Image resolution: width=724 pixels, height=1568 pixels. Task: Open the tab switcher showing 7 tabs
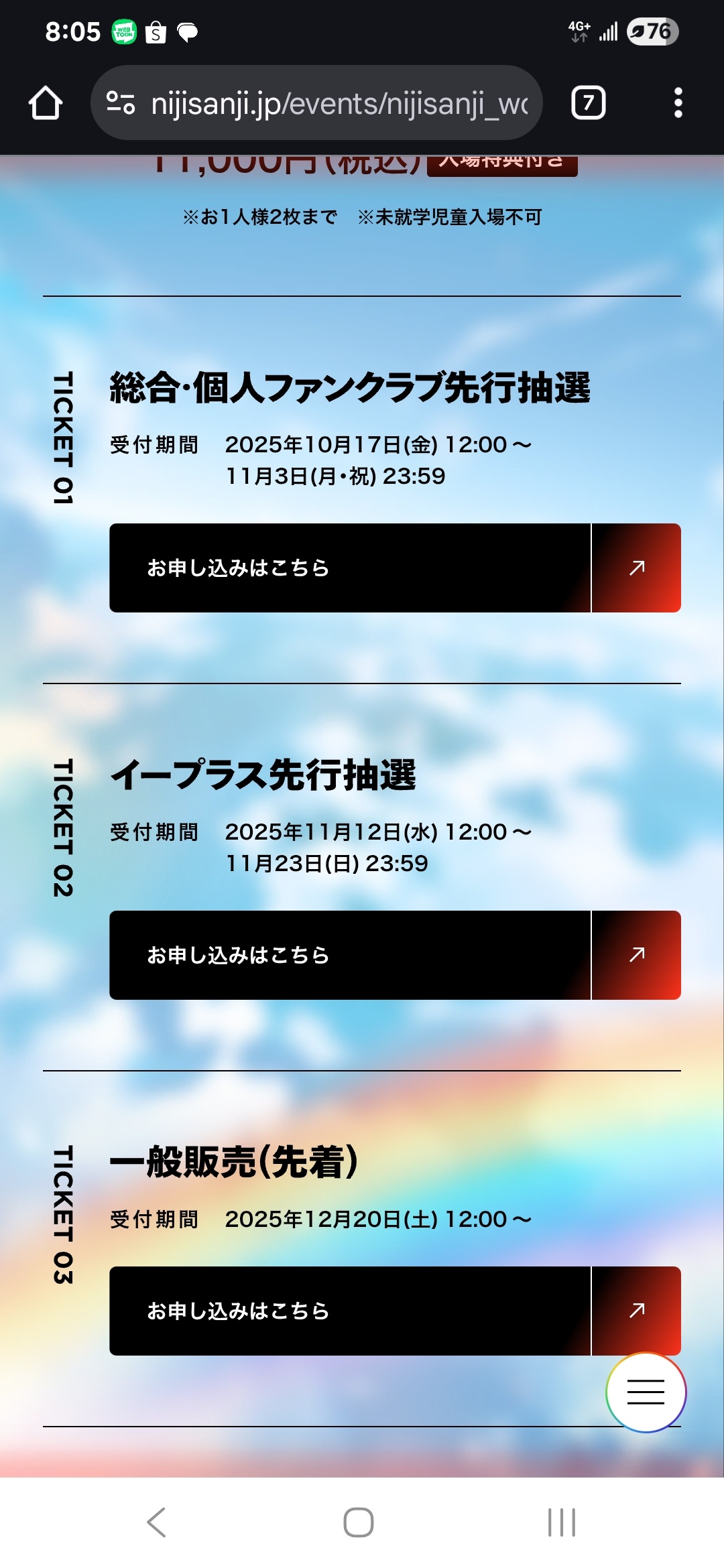click(588, 103)
